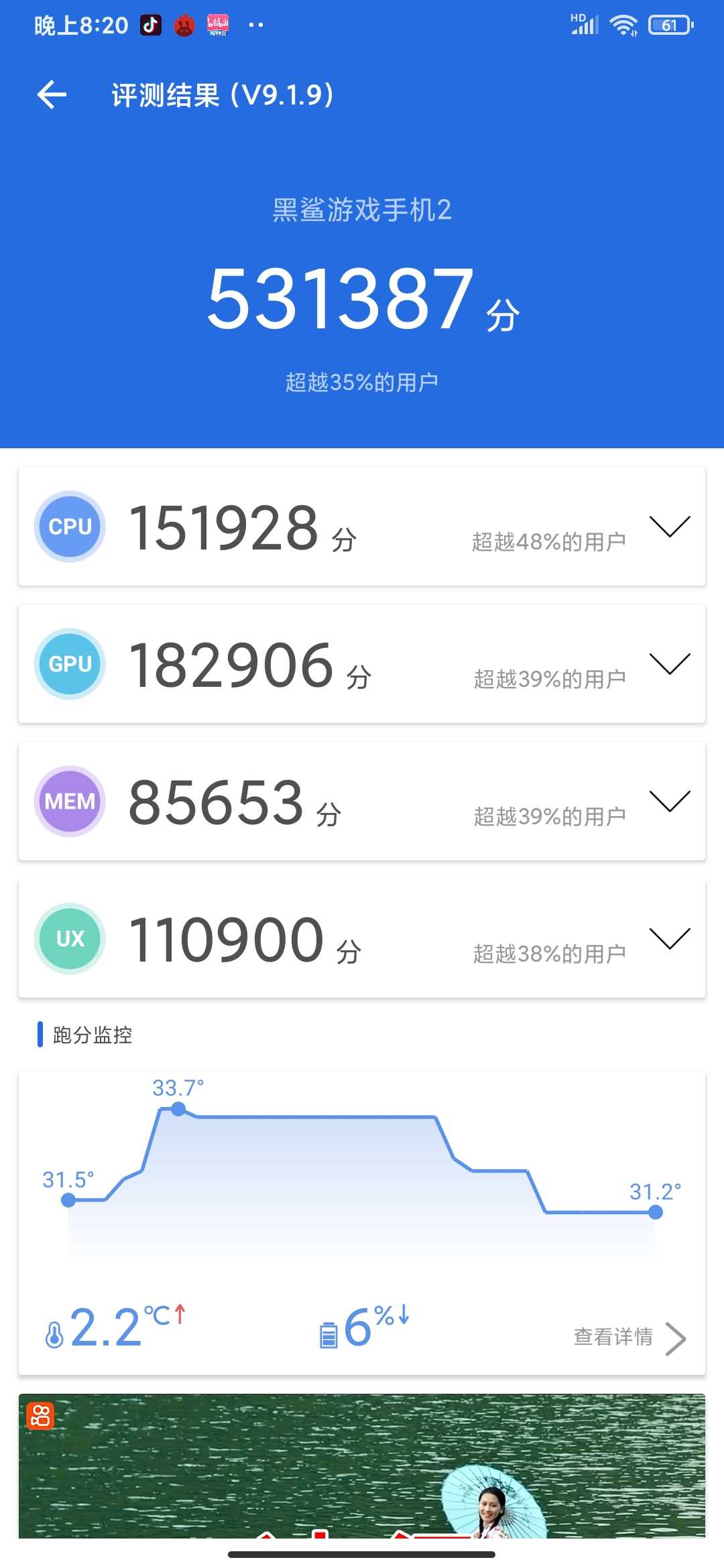Expand the CPU score details
Screen dimensions: 724x1568
coord(670,526)
